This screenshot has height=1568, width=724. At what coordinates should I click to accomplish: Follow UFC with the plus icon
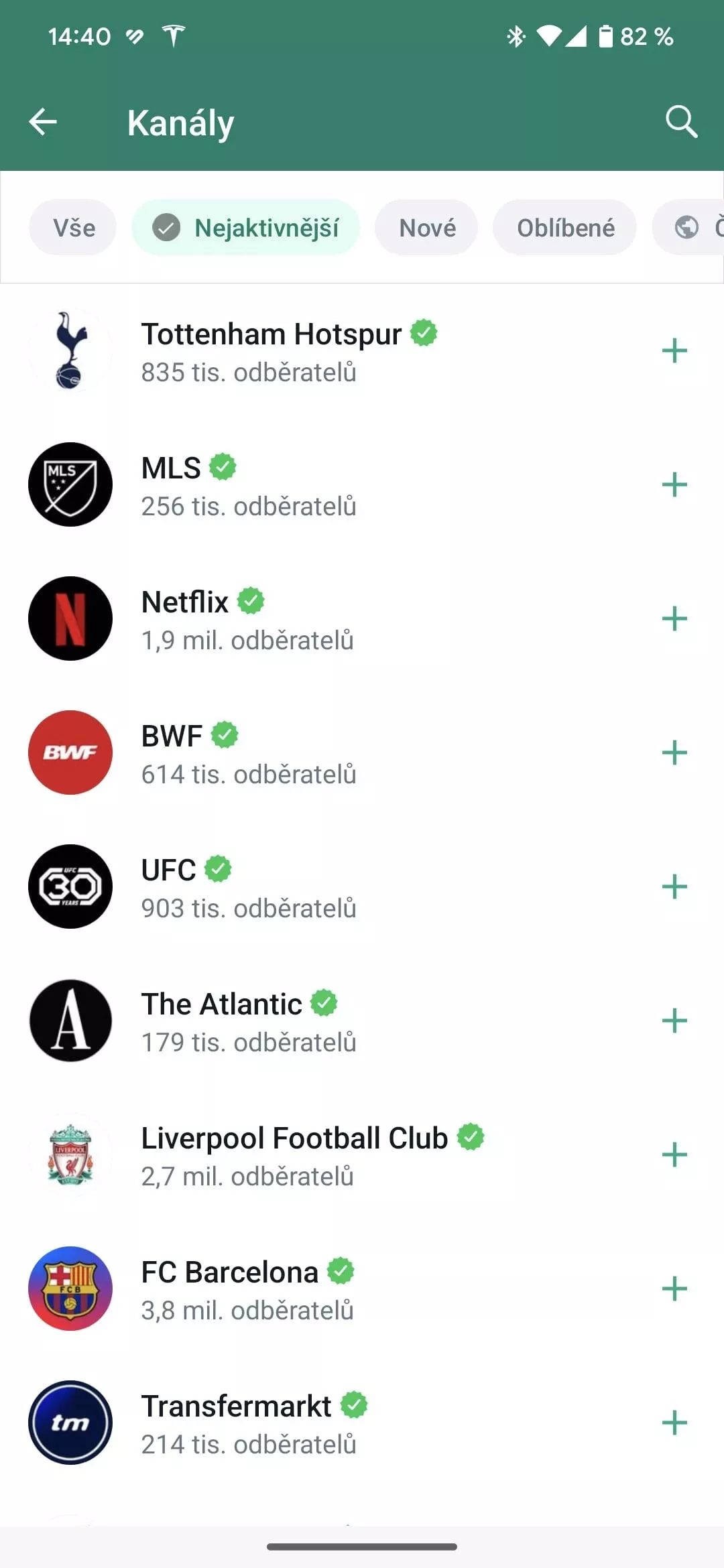point(674,887)
